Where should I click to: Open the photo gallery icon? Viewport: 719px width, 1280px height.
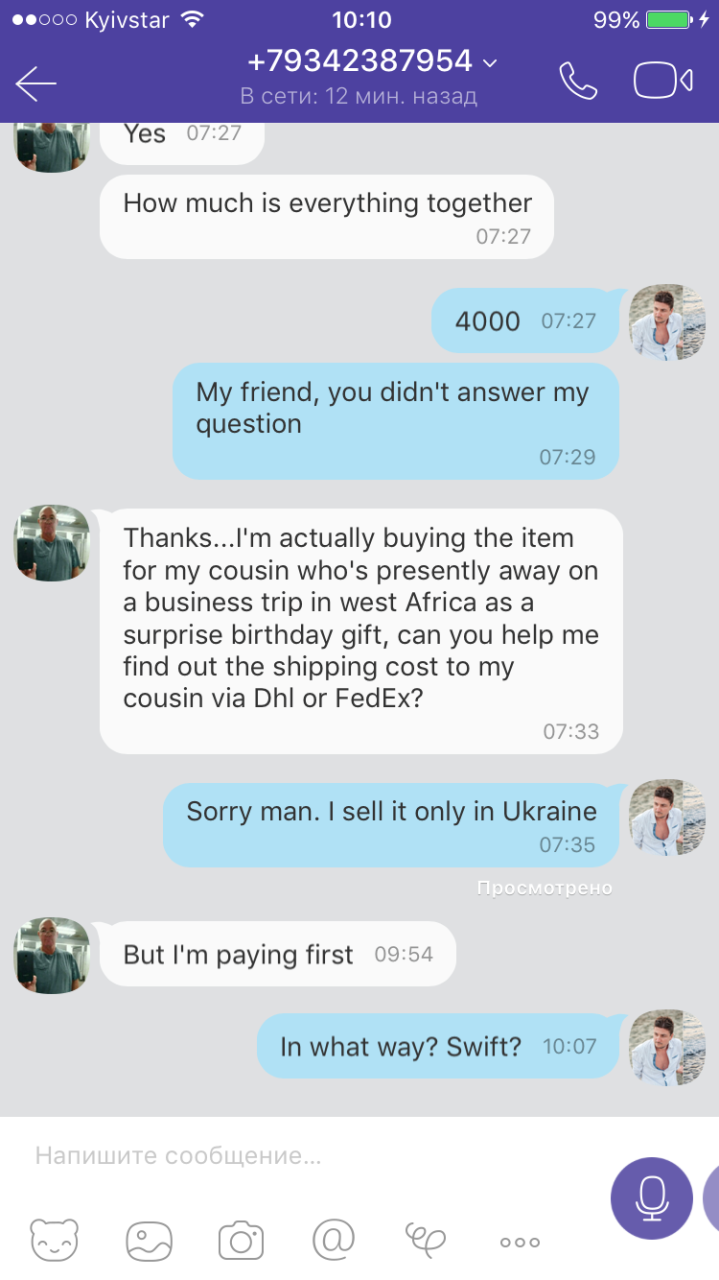(148, 1241)
